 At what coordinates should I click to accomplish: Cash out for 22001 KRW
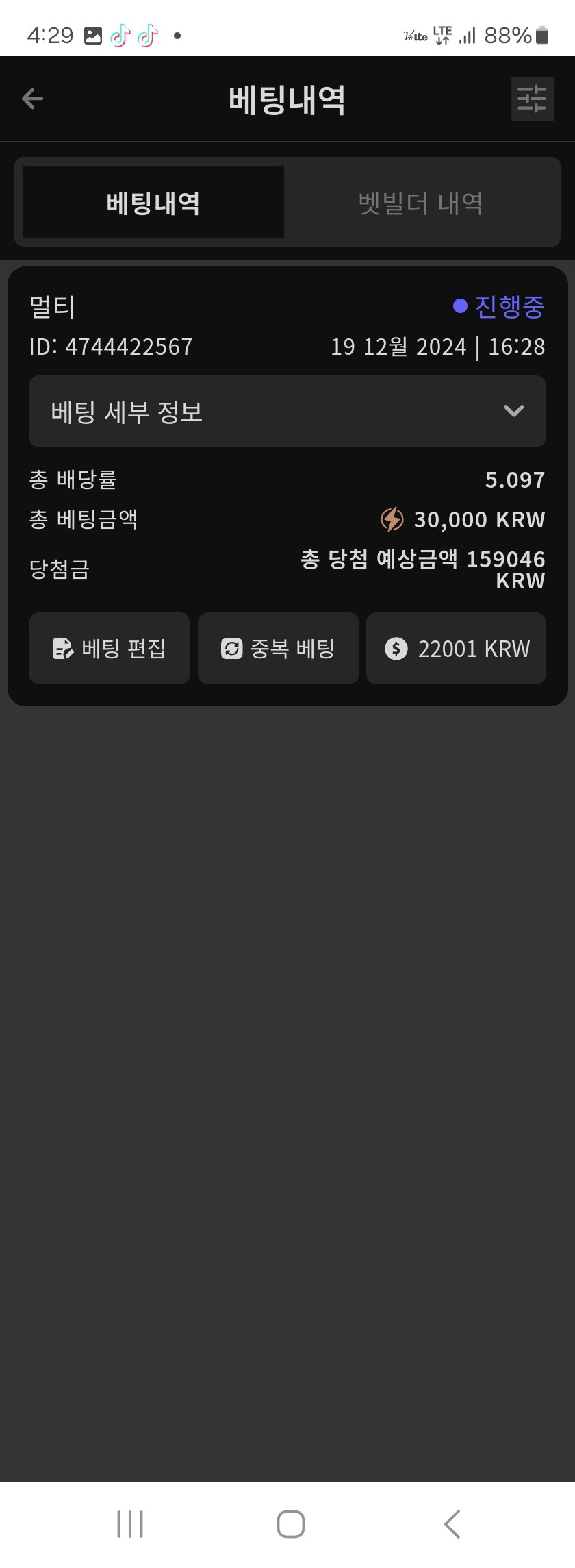click(x=456, y=648)
